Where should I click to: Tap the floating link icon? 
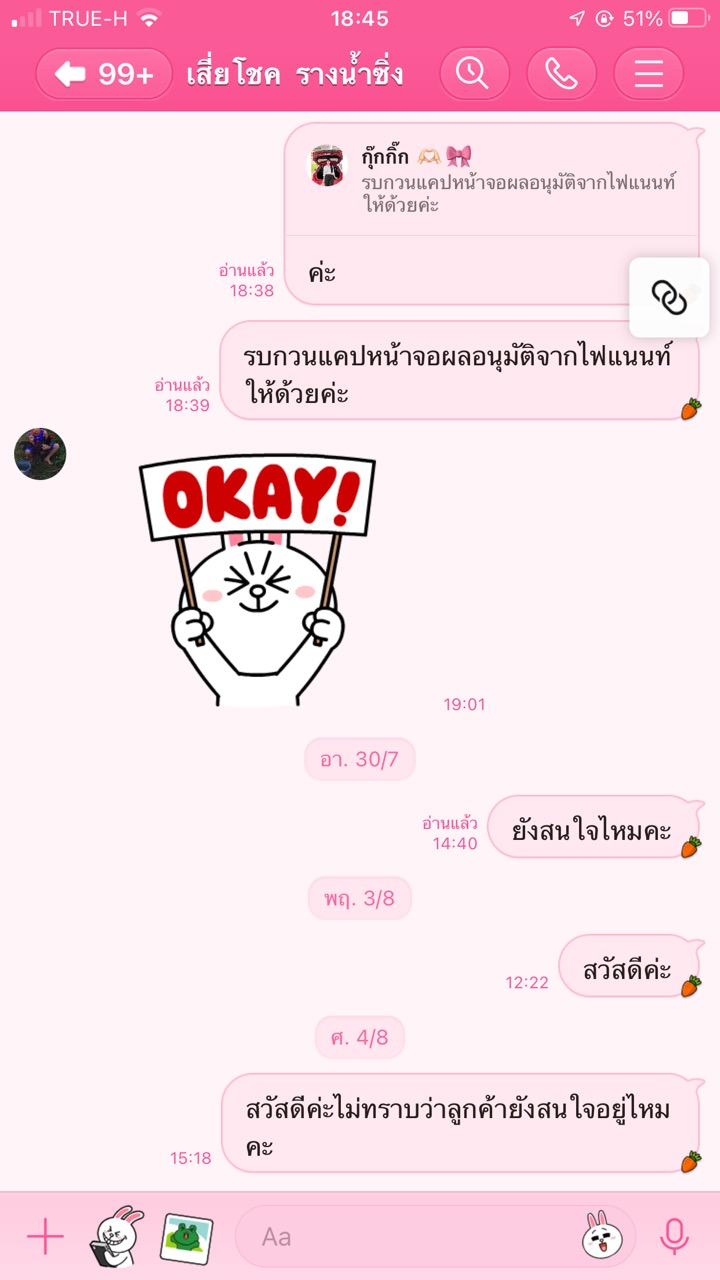coord(669,297)
